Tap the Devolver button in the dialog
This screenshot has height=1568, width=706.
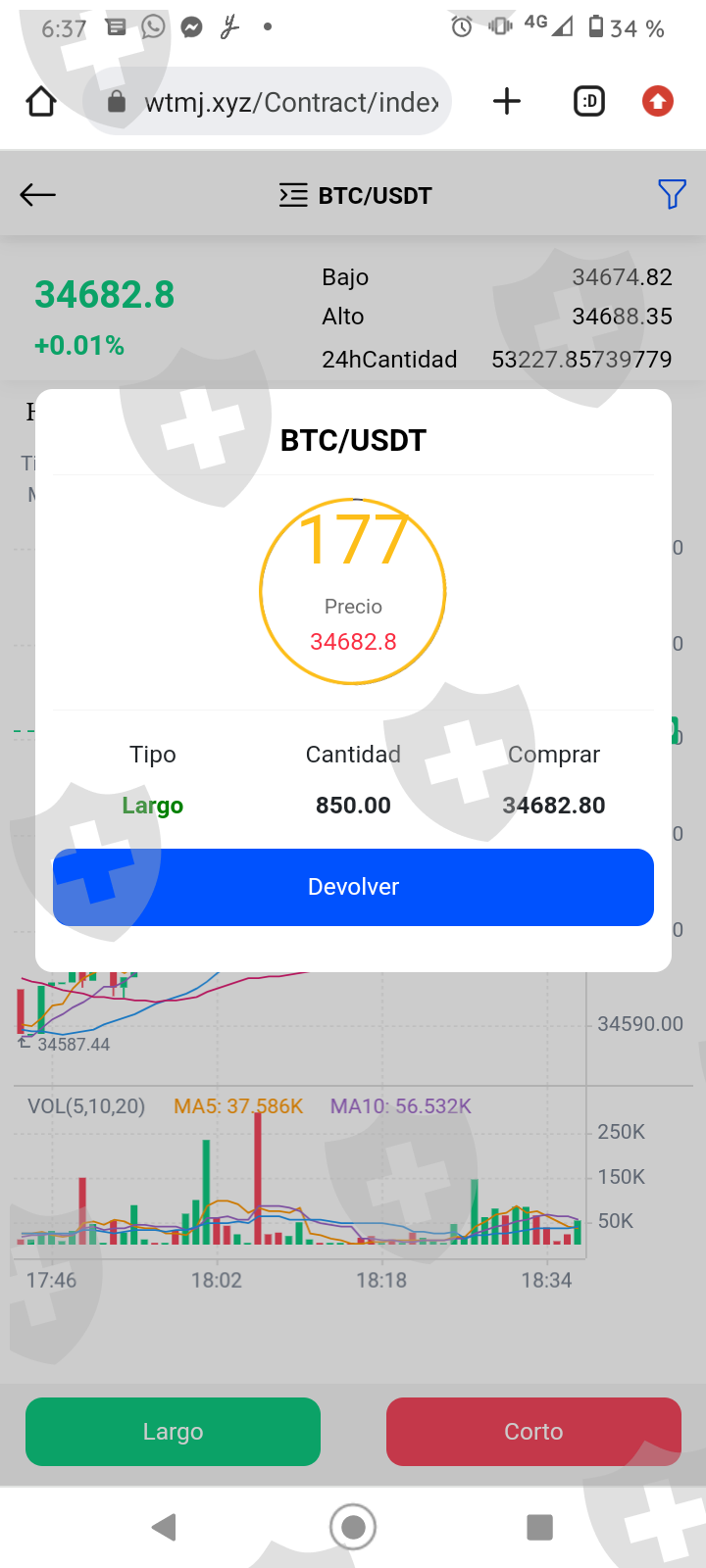[x=353, y=887]
